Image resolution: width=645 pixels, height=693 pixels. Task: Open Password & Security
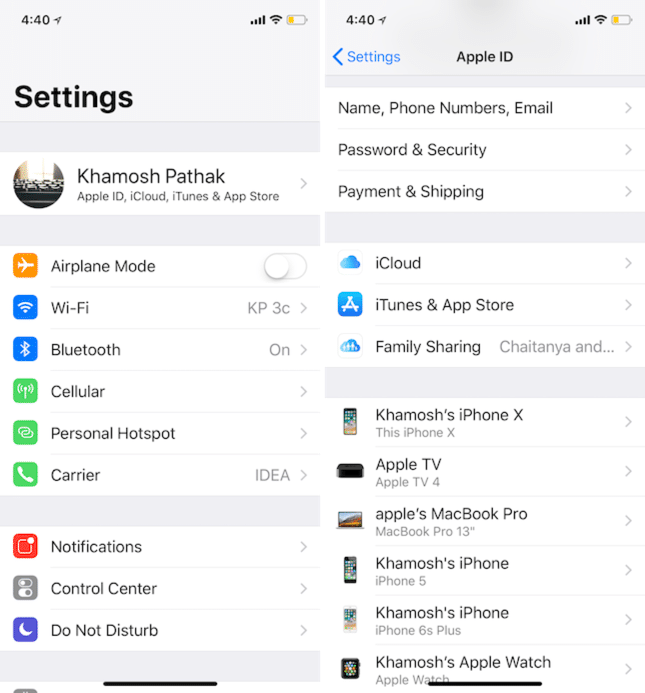pyautogui.click(x=484, y=150)
